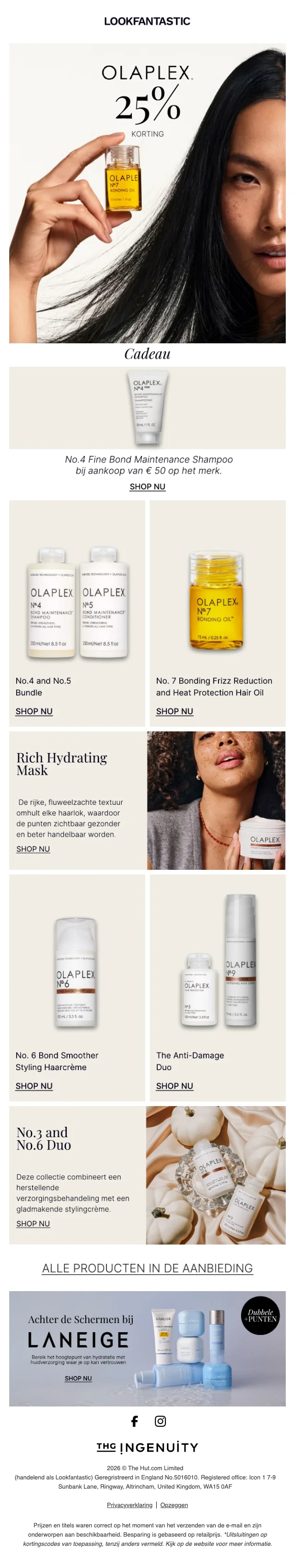Open the Instagram profile icon
The height and width of the screenshot is (1568, 295).
(160, 1421)
